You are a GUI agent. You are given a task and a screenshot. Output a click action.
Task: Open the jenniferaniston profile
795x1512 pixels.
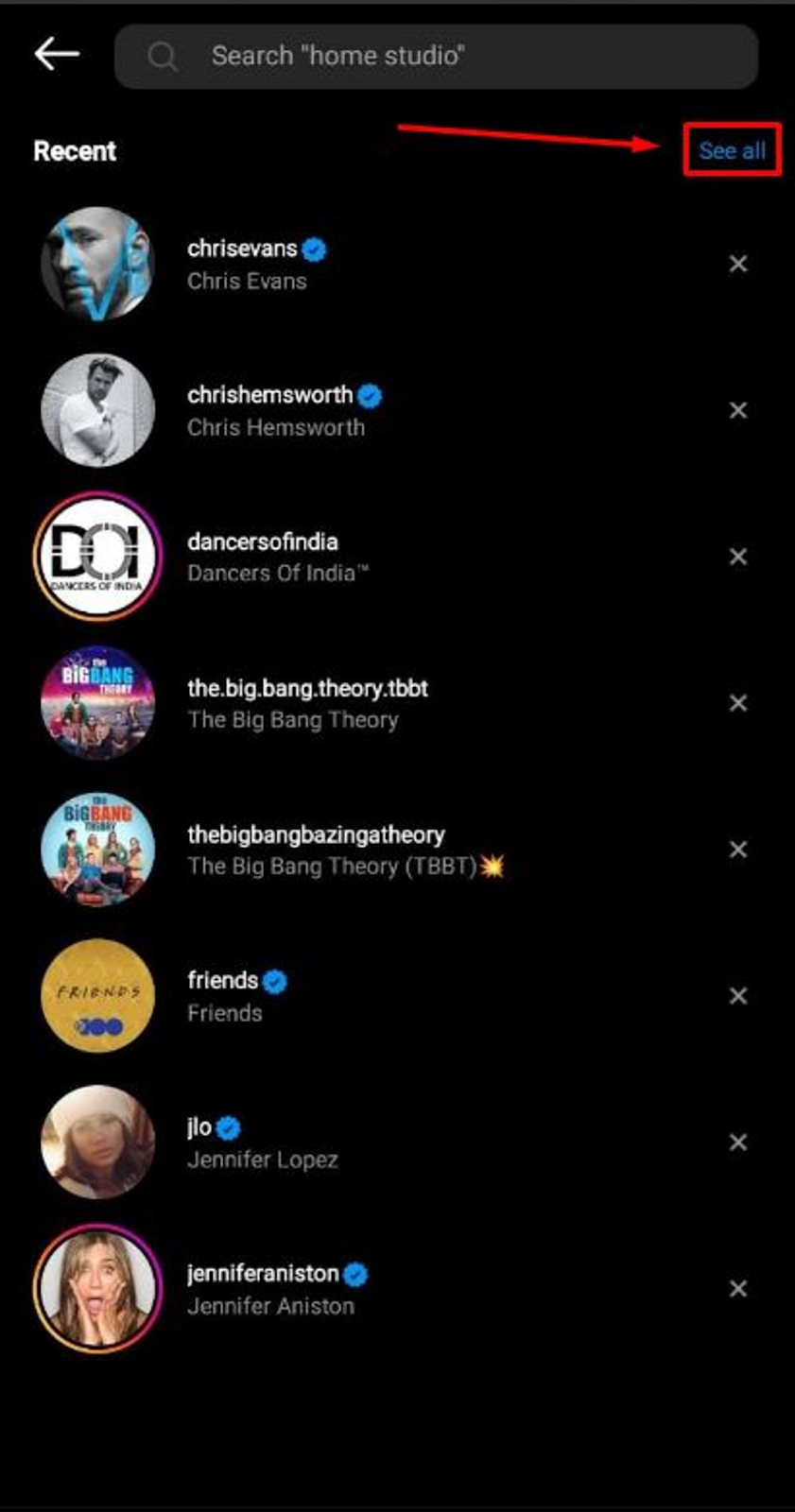[265, 1289]
